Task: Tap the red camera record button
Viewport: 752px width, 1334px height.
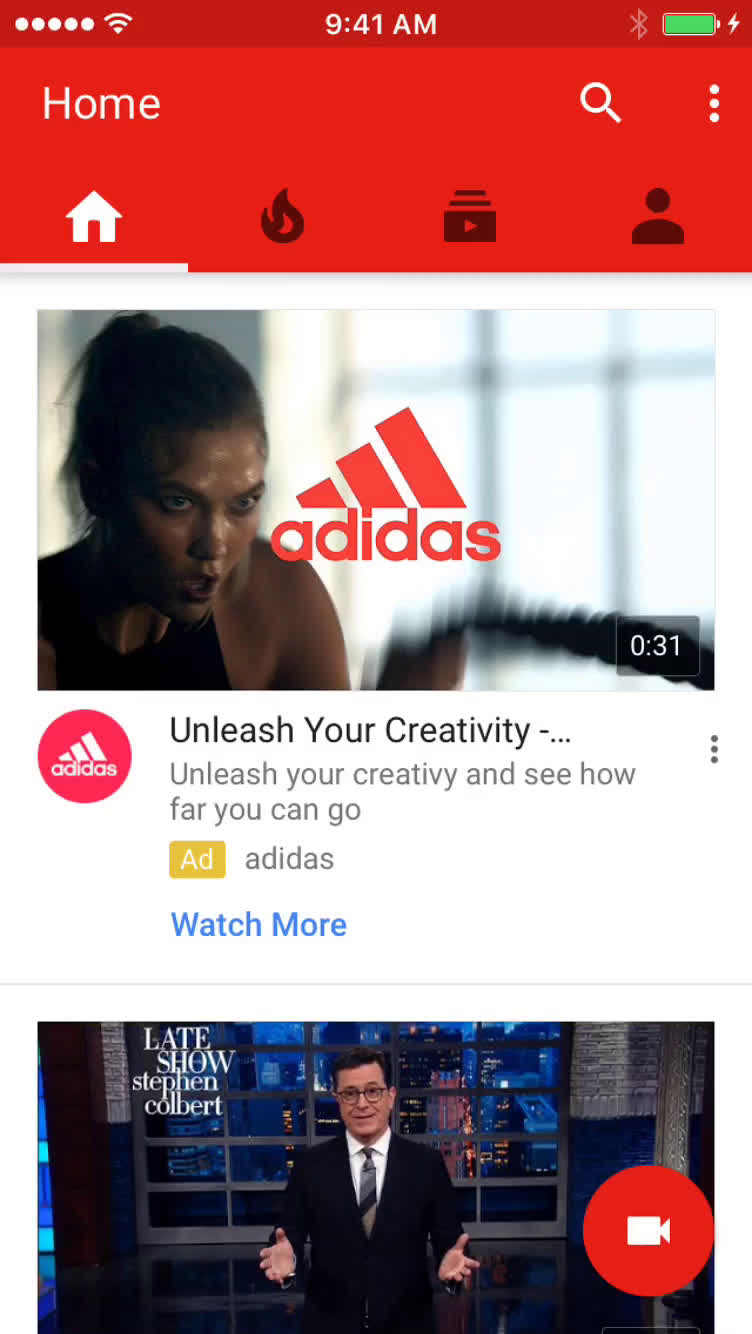Action: 648,1231
